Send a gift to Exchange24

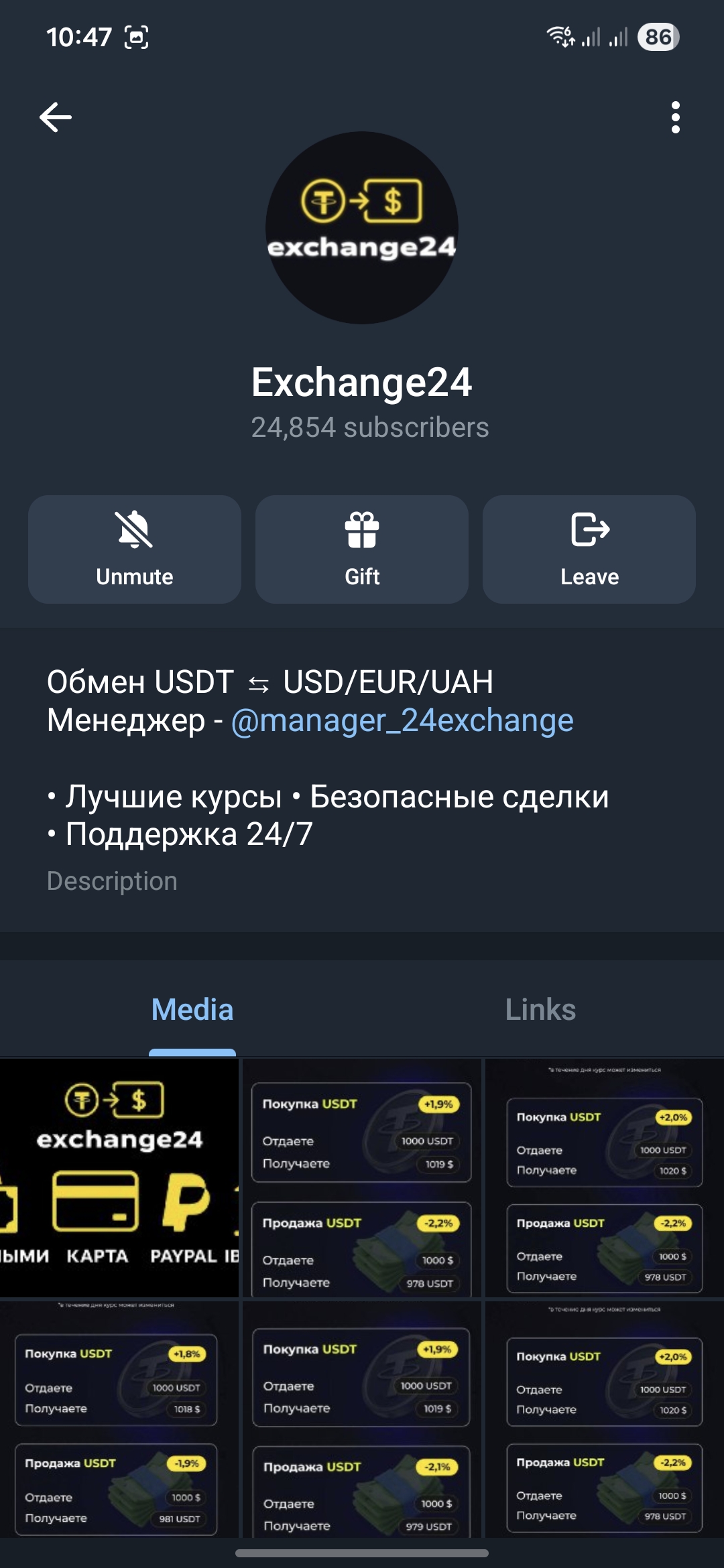[362, 549]
